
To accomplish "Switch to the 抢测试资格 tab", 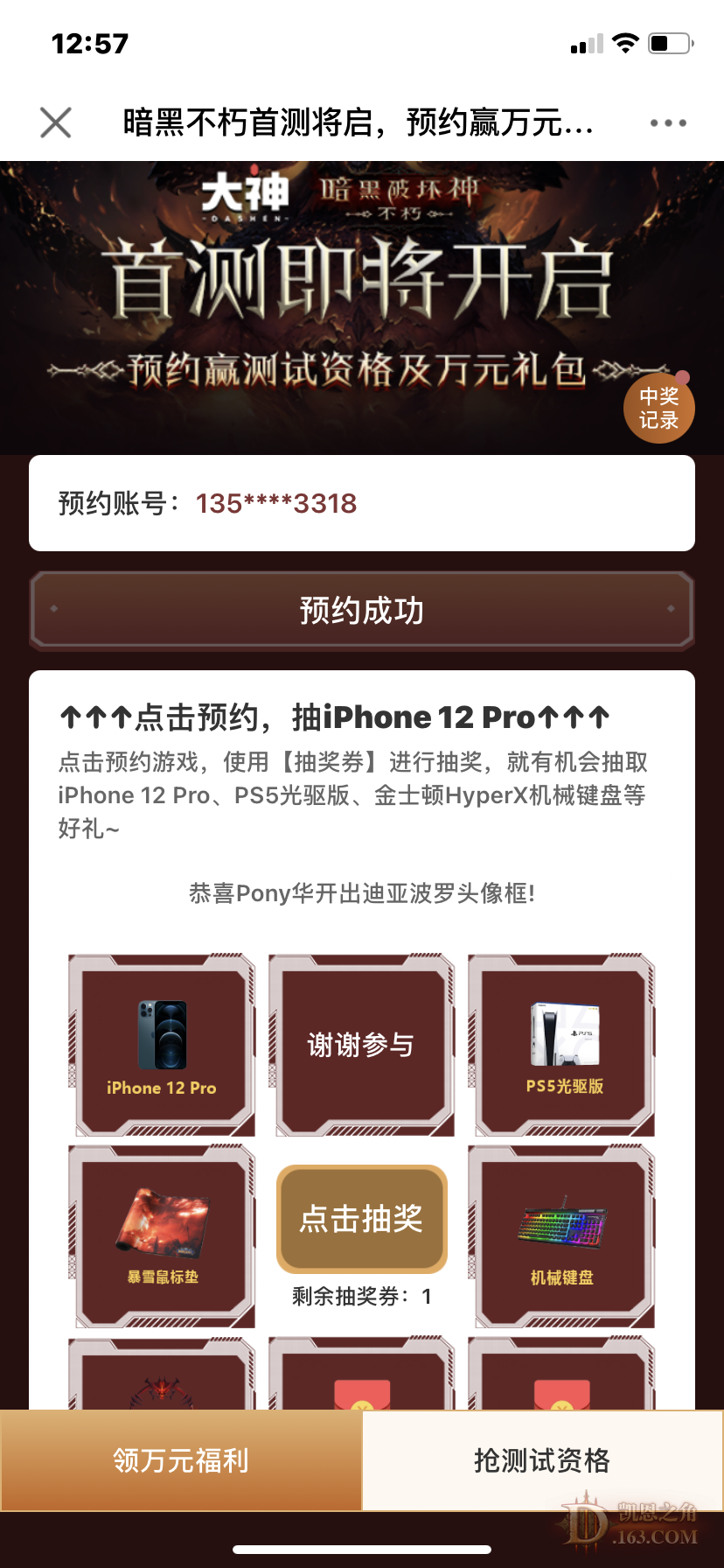I will tap(542, 1460).
